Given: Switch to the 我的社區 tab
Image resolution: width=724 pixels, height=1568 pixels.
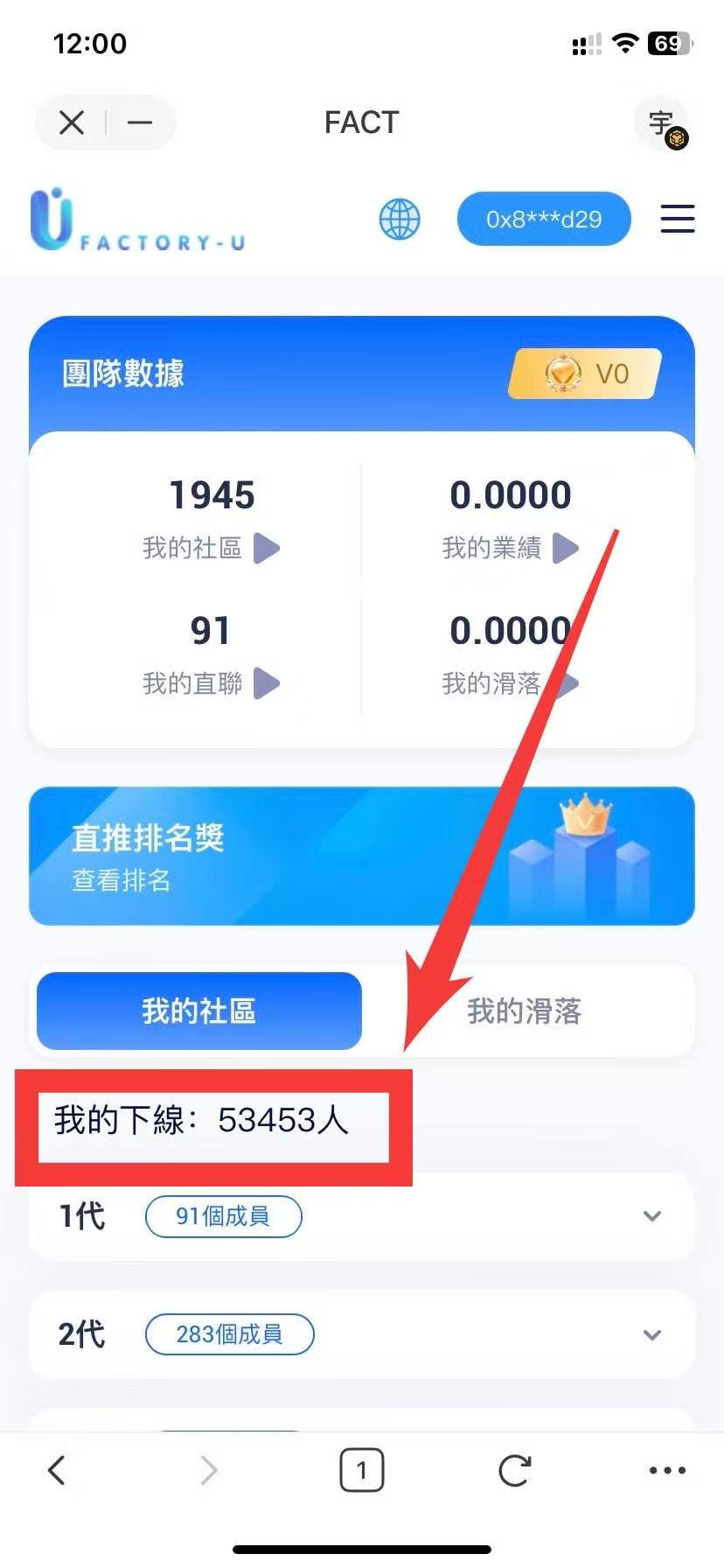Looking at the screenshot, I should [x=199, y=1011].
